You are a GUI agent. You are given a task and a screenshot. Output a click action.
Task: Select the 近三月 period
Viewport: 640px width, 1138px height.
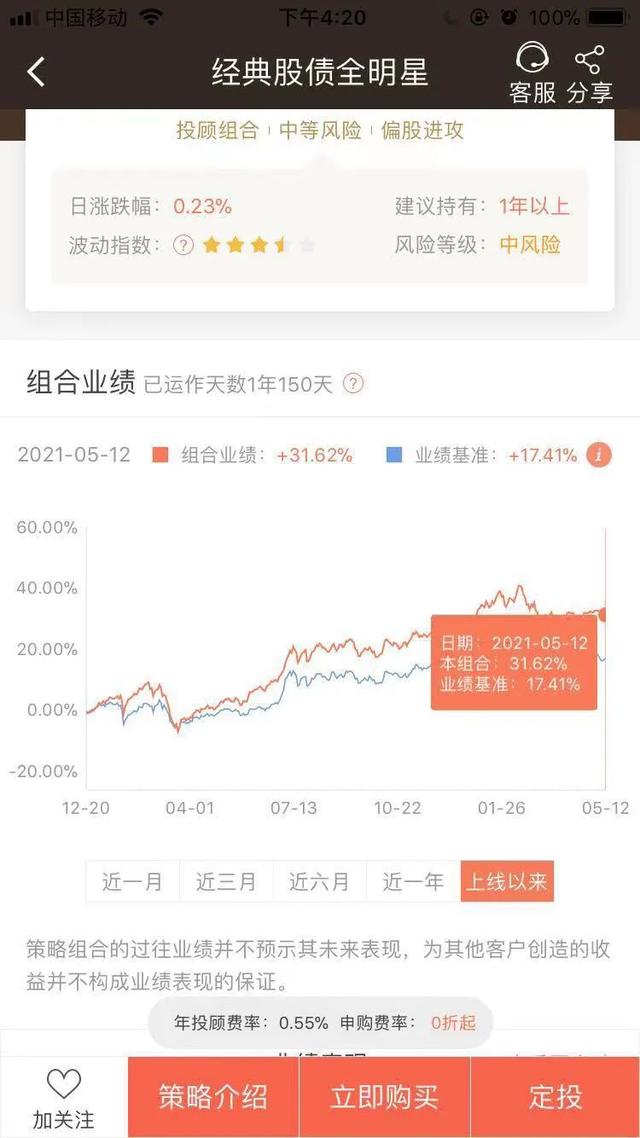point(226,881)
